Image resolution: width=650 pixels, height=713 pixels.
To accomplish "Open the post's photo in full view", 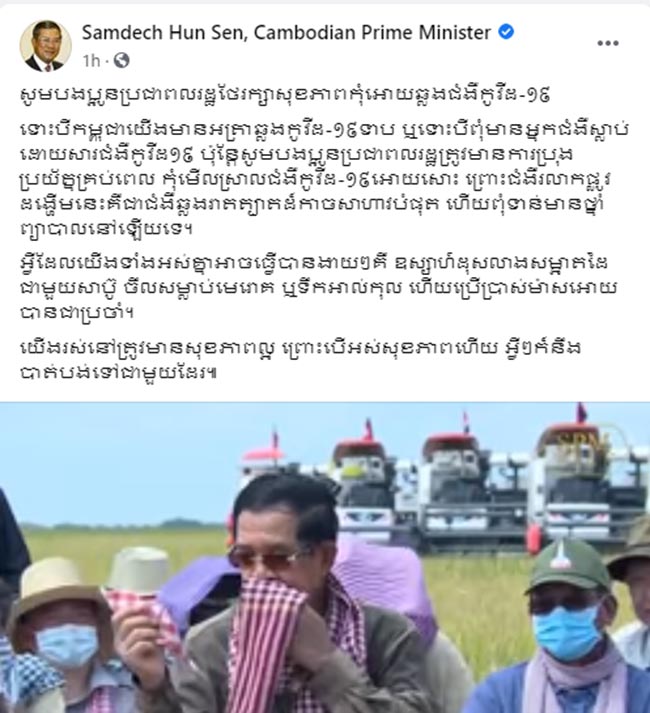I will 325,557.
